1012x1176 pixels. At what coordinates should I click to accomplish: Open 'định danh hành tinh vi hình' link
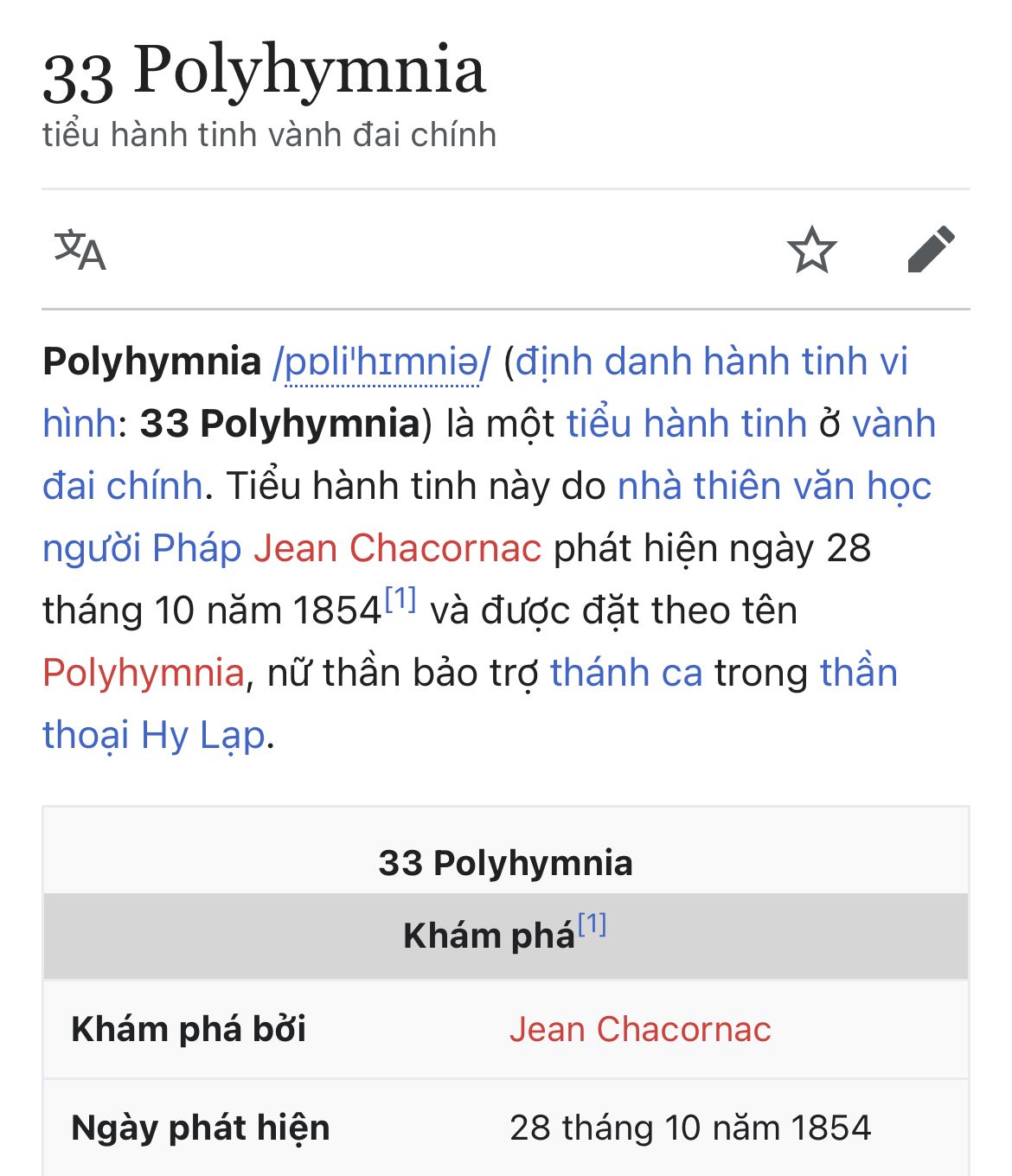click(x=711, y=361)
